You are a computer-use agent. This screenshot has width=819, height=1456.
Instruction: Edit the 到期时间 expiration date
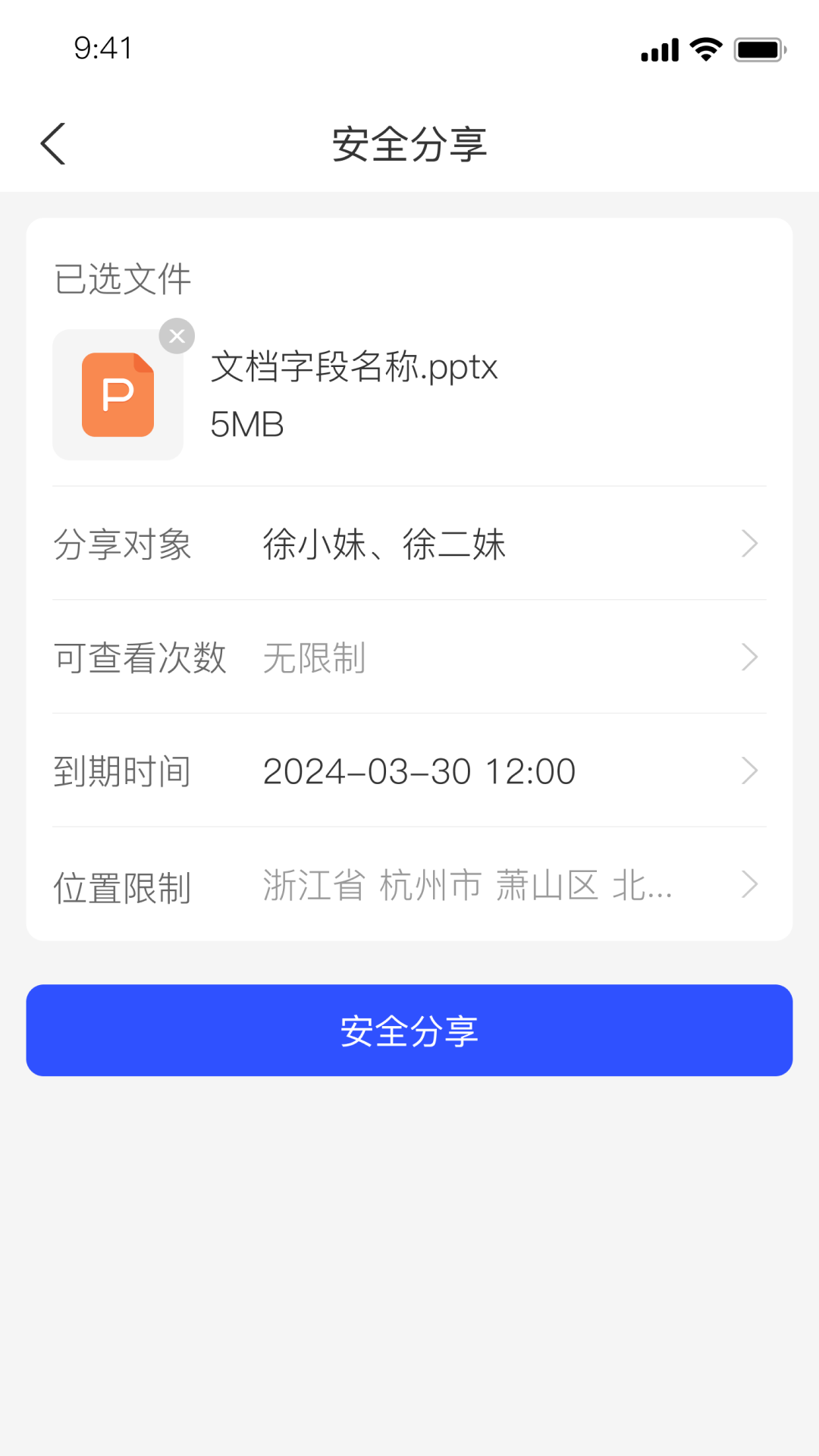pyautogui.click(x=409, y=771)
